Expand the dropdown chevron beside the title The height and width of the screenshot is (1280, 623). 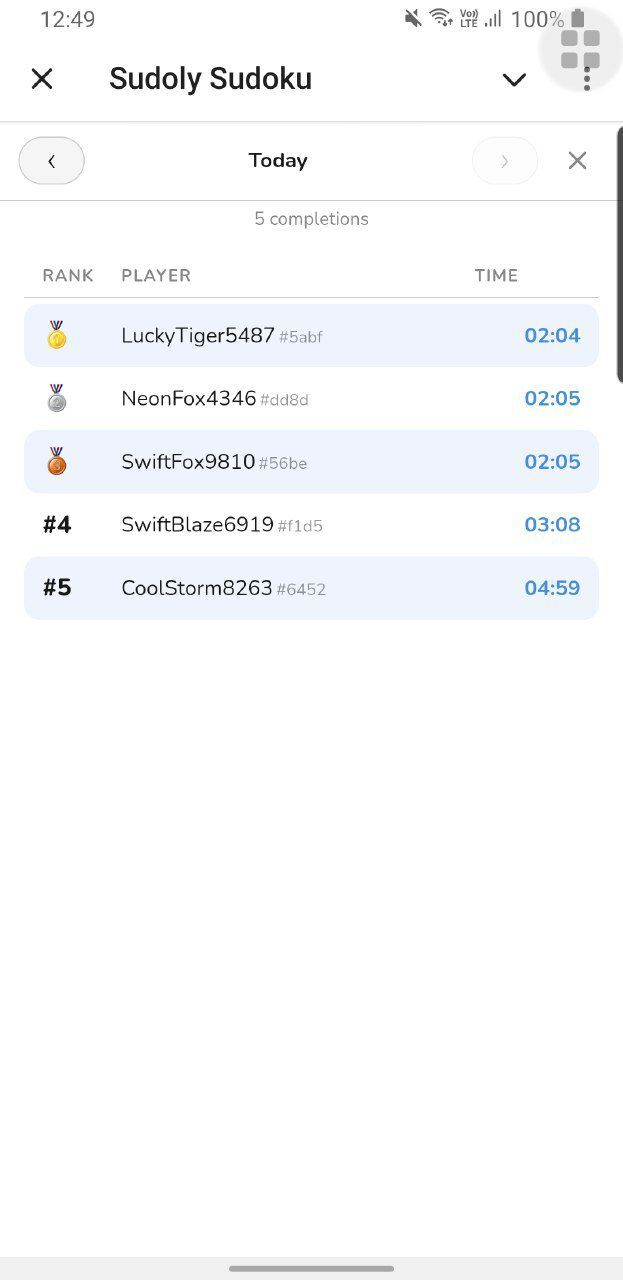coord(514,80)
